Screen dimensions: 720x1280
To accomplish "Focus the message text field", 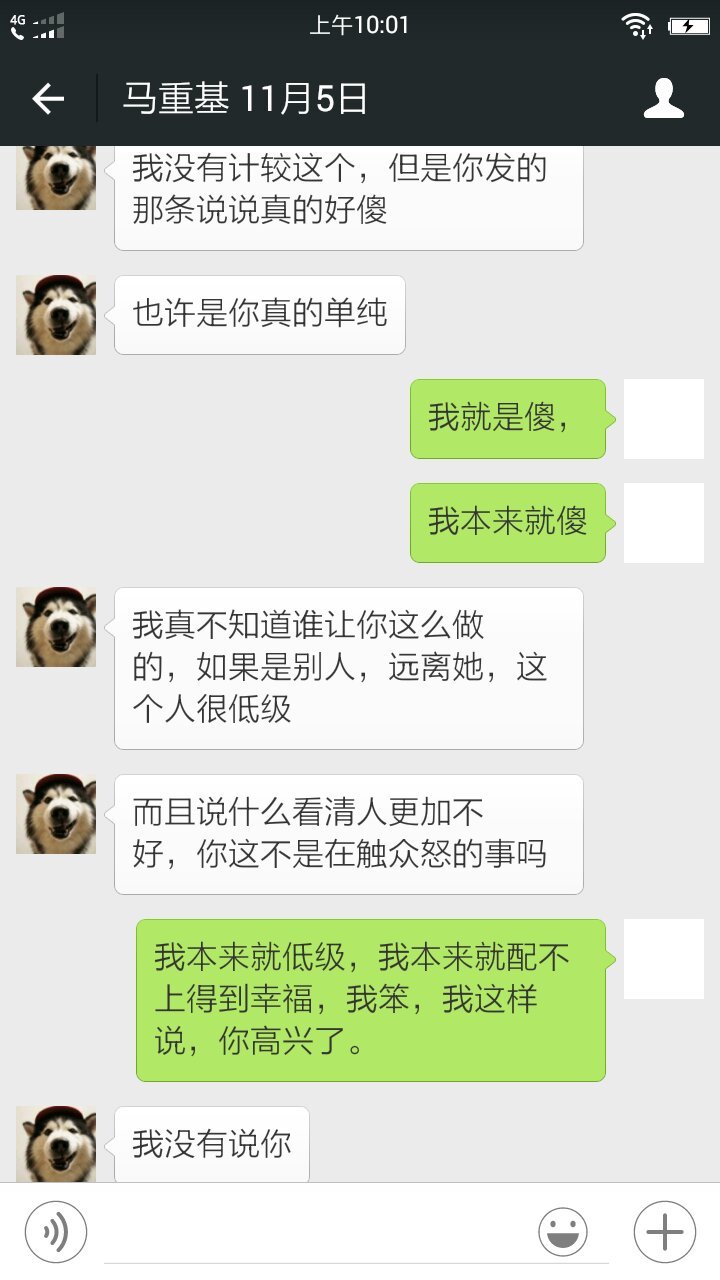I will point(312,1232).
